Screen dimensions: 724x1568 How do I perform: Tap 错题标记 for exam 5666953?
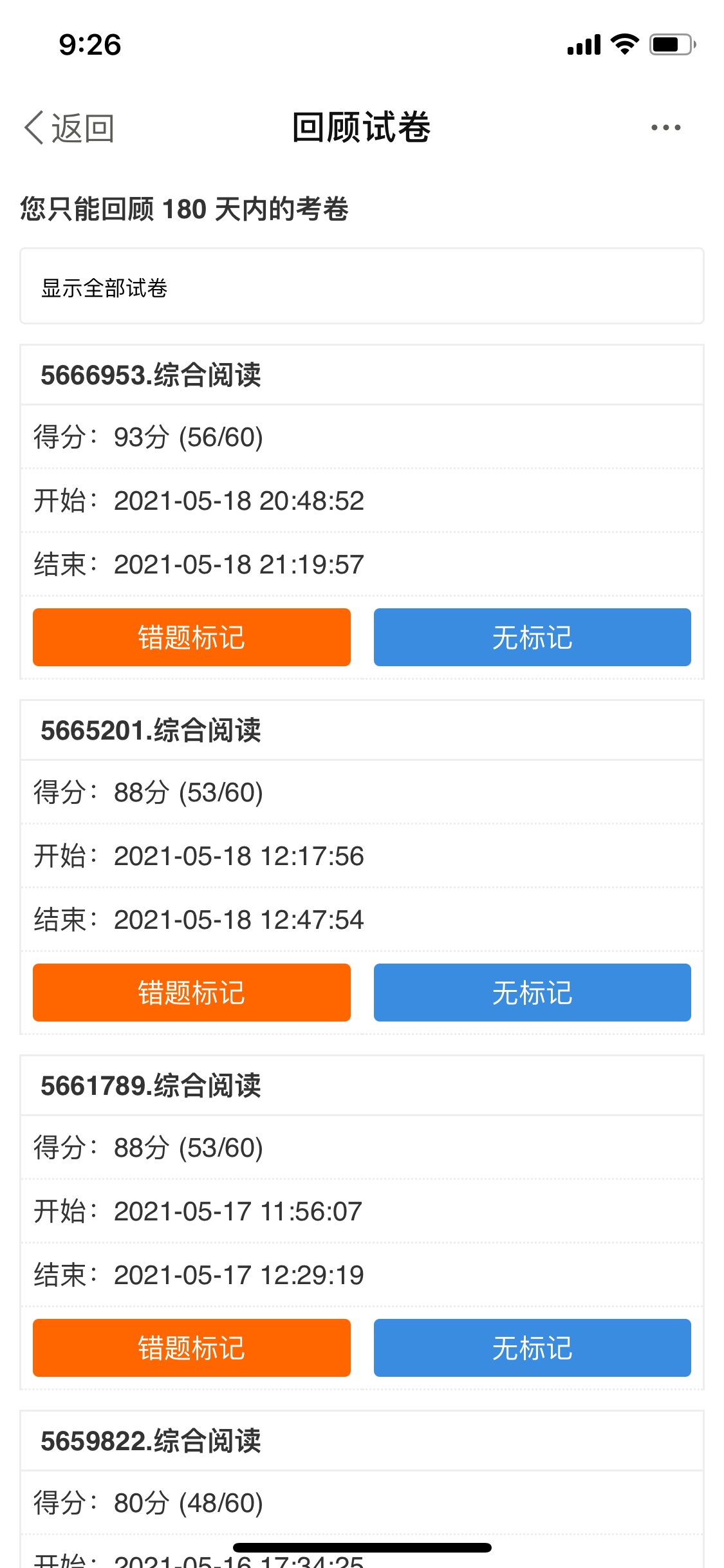(192, 637)
